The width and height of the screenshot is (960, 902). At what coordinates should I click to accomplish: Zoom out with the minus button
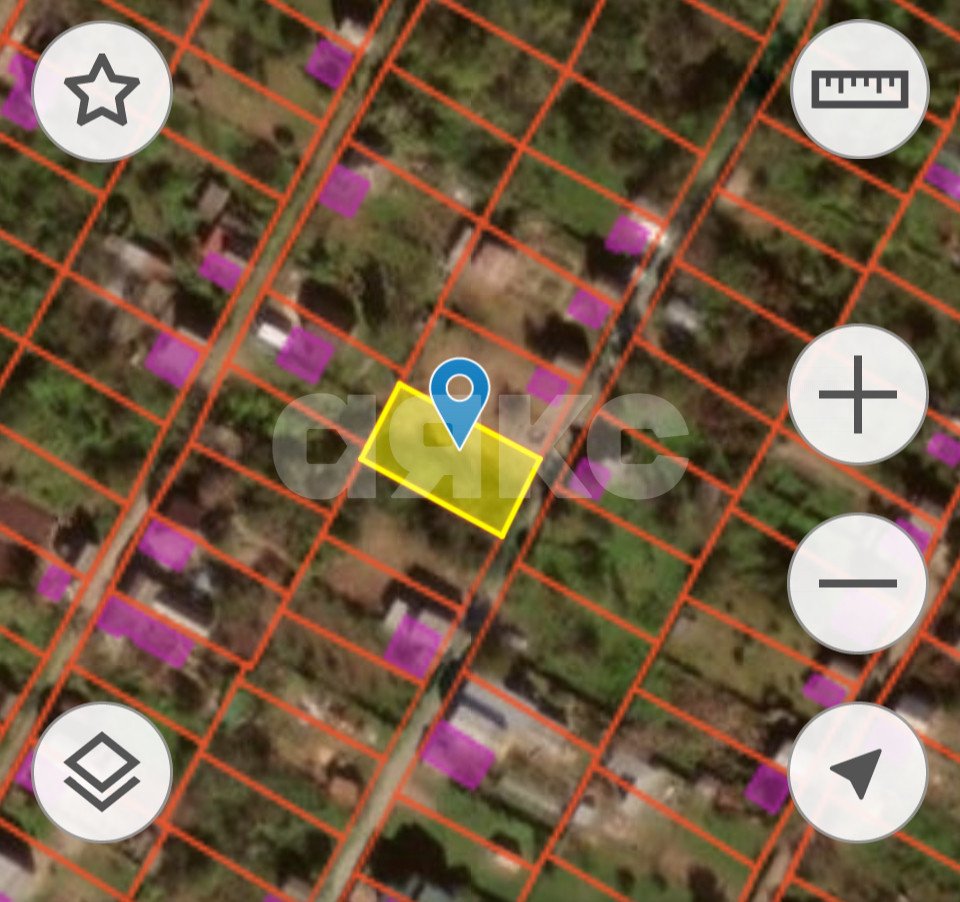858,583
